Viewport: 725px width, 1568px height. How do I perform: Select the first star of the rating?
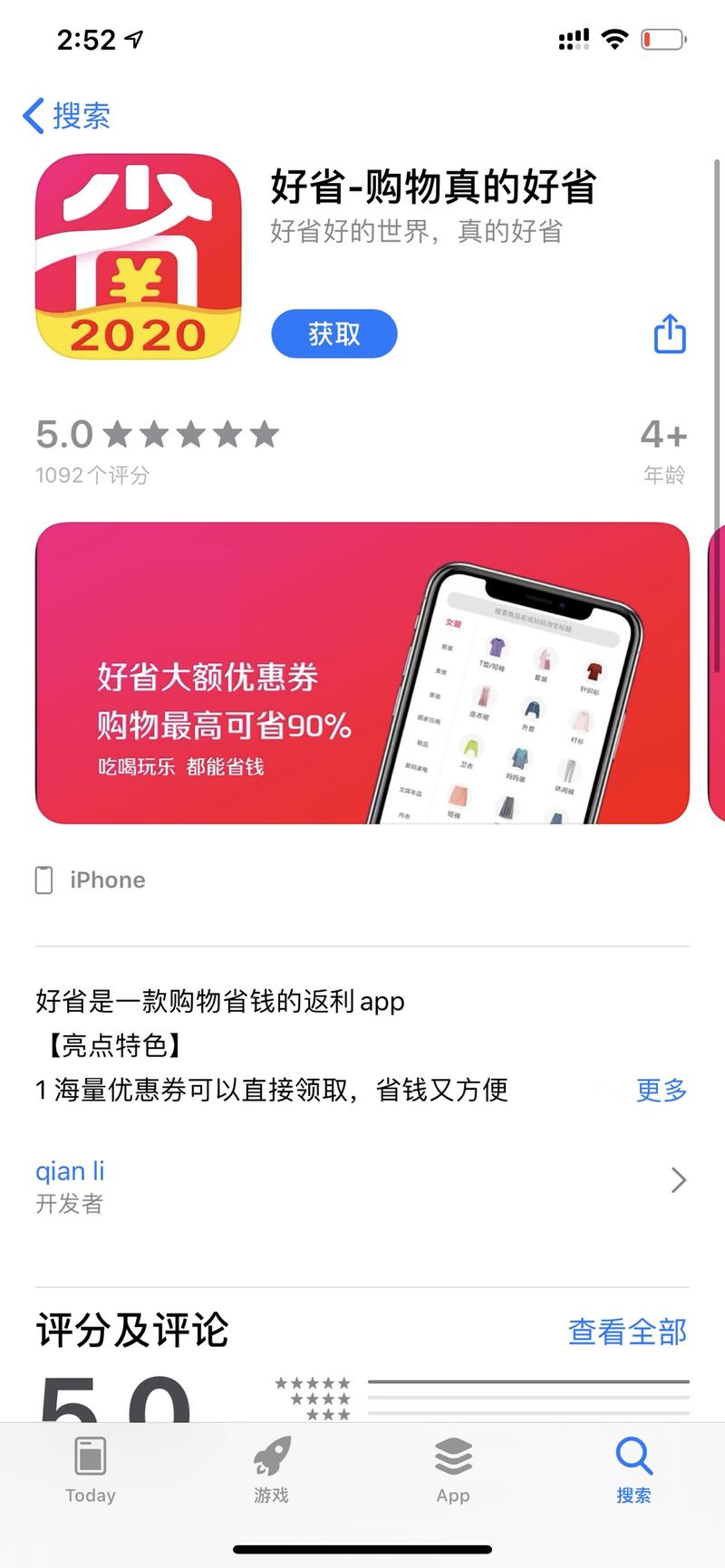(x=119, y=434)
